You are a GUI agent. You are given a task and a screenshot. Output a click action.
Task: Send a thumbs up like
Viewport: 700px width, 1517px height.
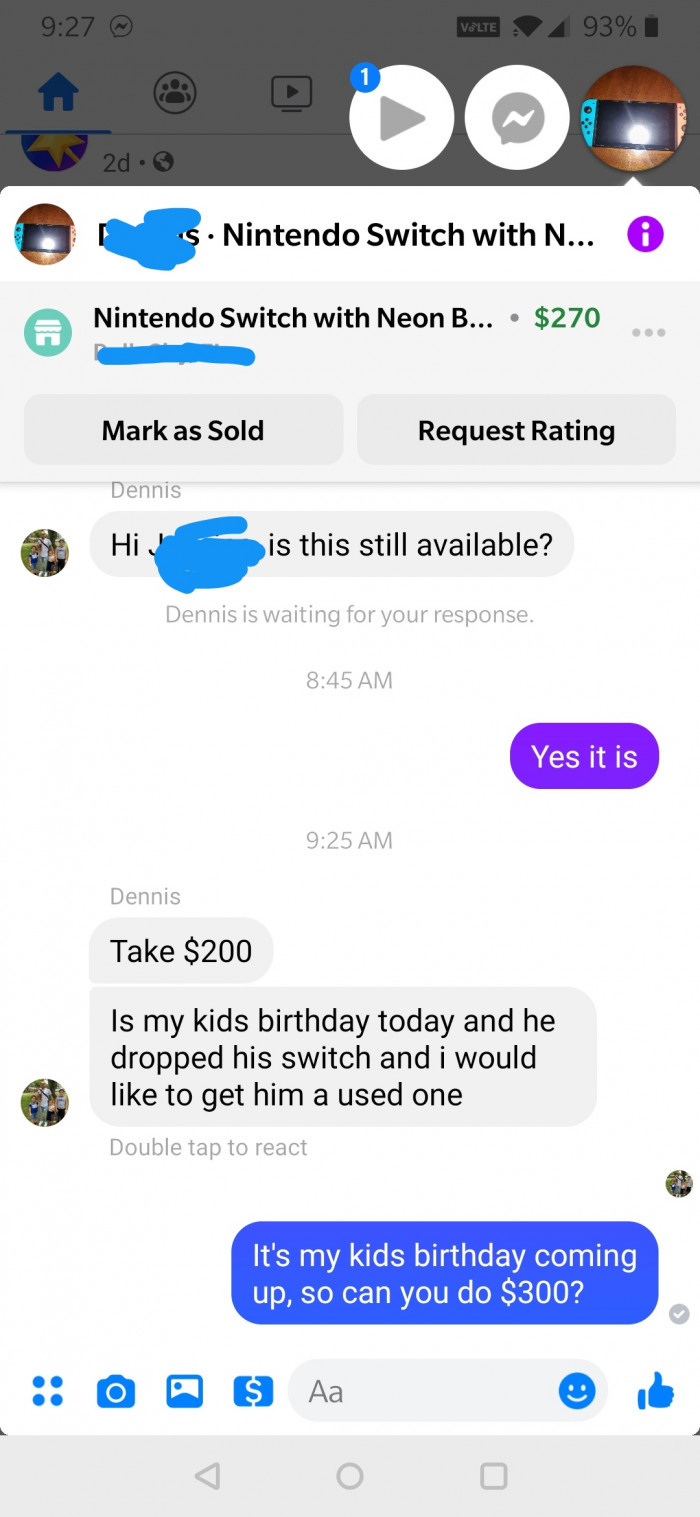pos(655,1391)
